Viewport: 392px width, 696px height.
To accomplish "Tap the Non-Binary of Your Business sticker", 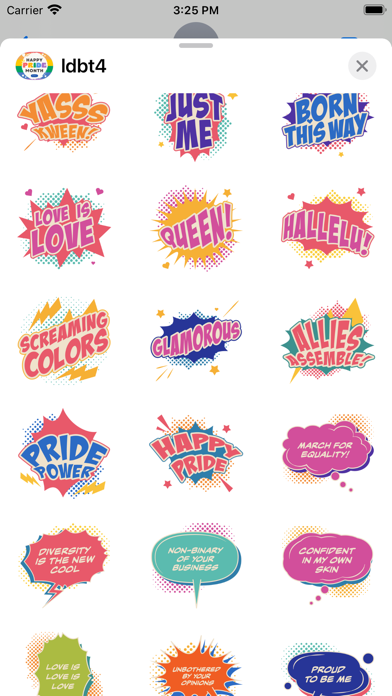I will click(x=196, y=565).
